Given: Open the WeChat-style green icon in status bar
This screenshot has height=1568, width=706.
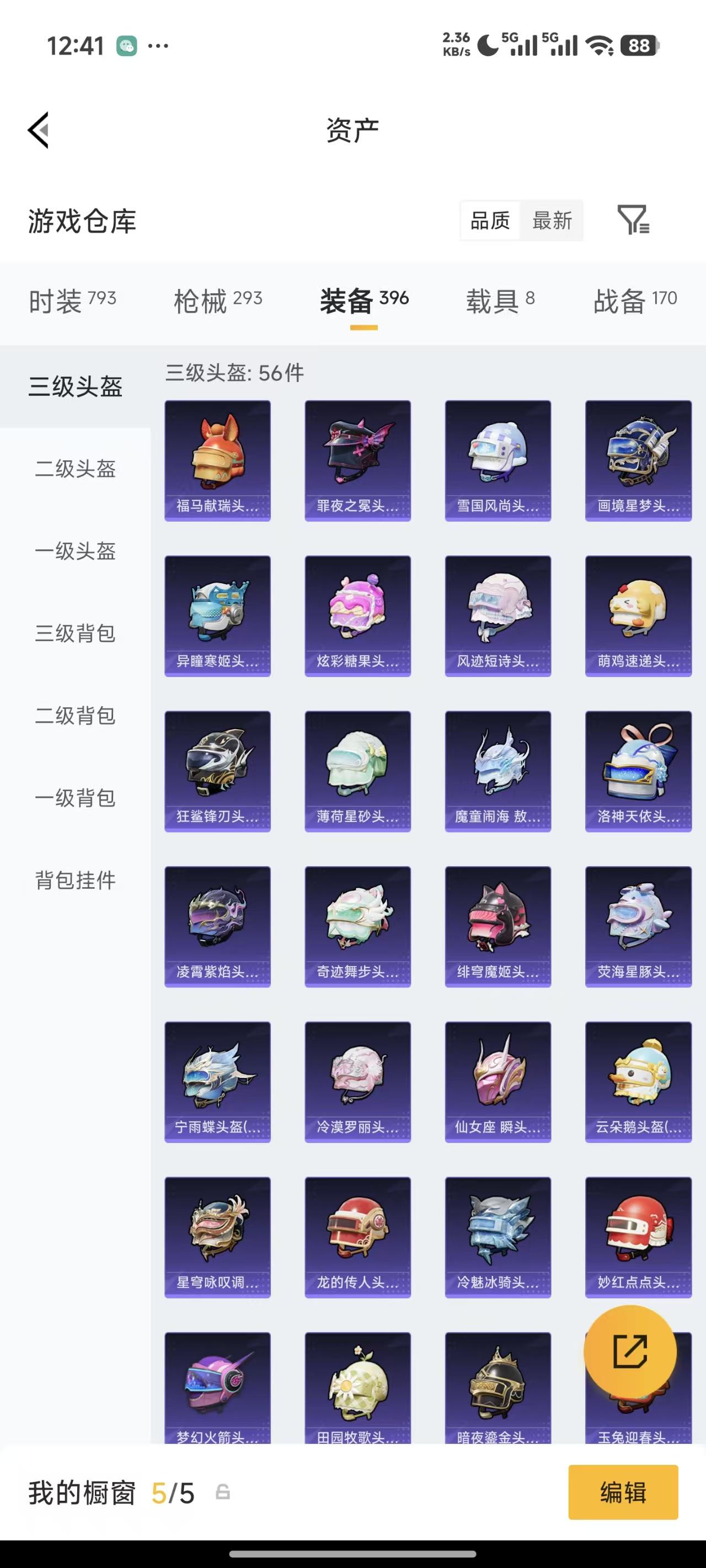Looking at the screenshot, I should tap(126, 46).
